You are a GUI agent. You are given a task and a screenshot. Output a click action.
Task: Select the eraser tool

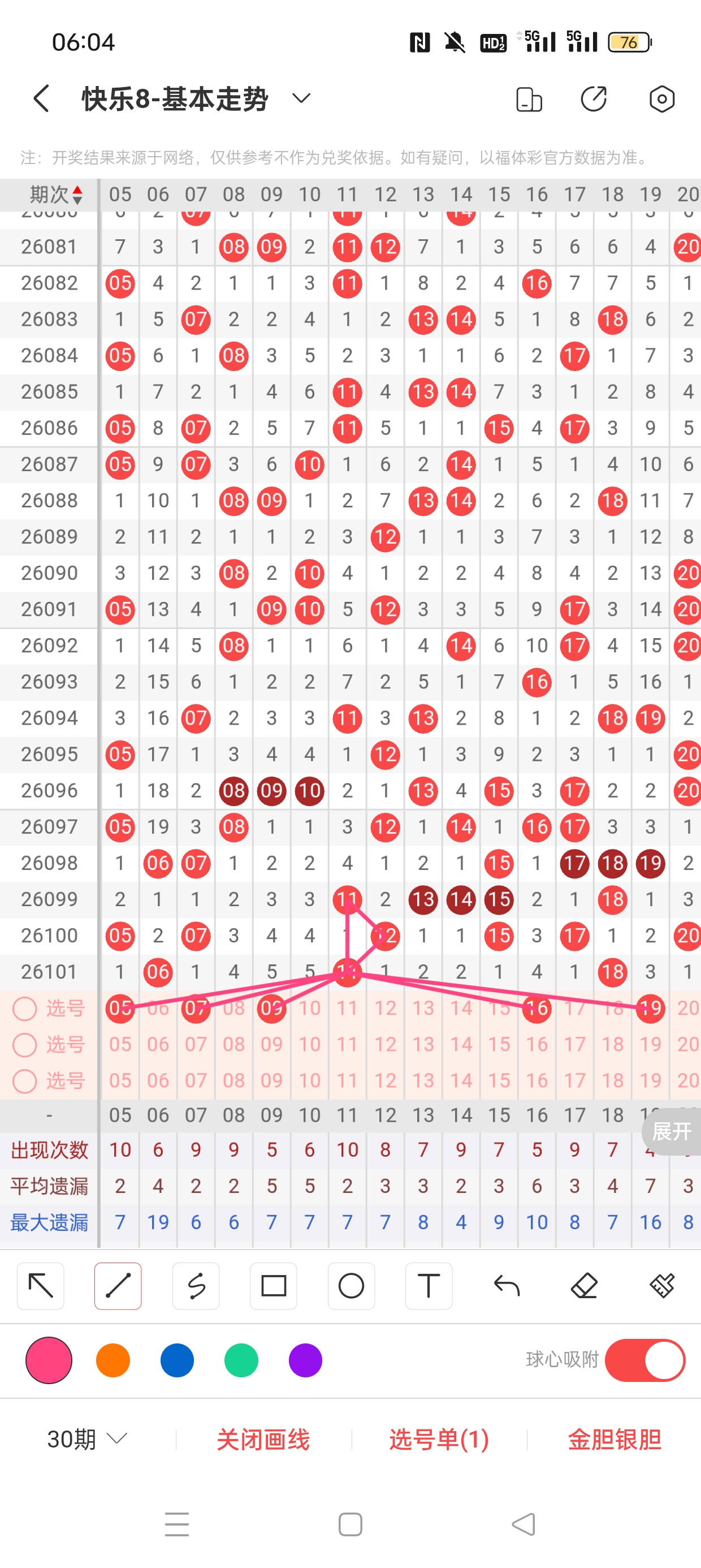tap(584, 1286)
